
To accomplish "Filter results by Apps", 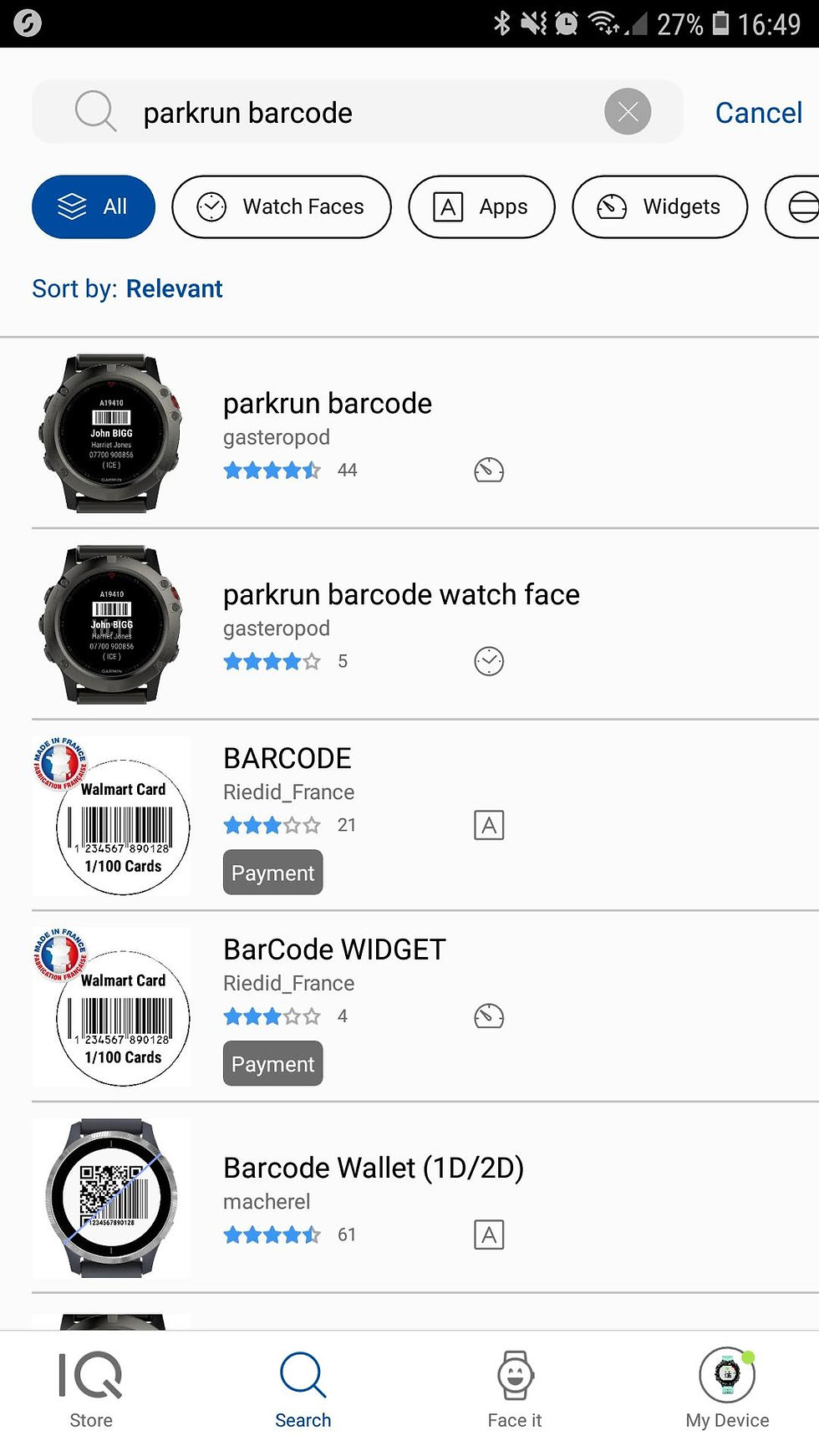I will click(481, 206).
